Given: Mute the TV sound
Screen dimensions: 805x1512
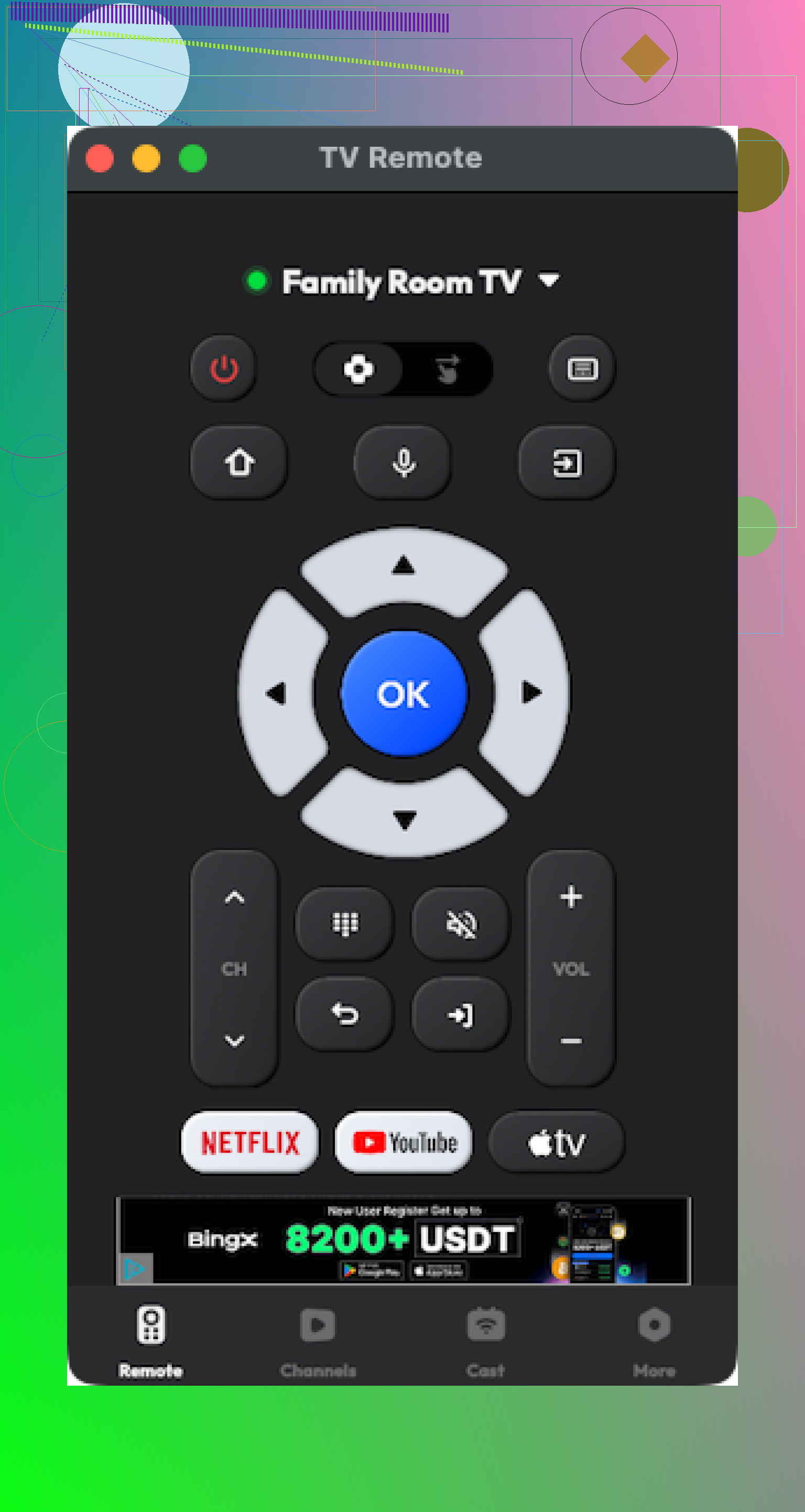Looking at the screenshot, I should (461, 924).
